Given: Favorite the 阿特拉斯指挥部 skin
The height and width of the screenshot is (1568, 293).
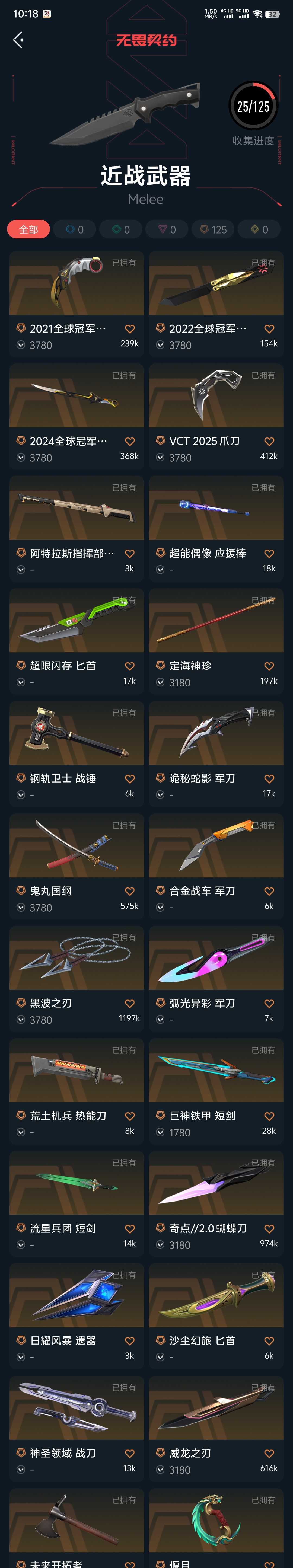Looking at the screenshot, I should point(130,554).
